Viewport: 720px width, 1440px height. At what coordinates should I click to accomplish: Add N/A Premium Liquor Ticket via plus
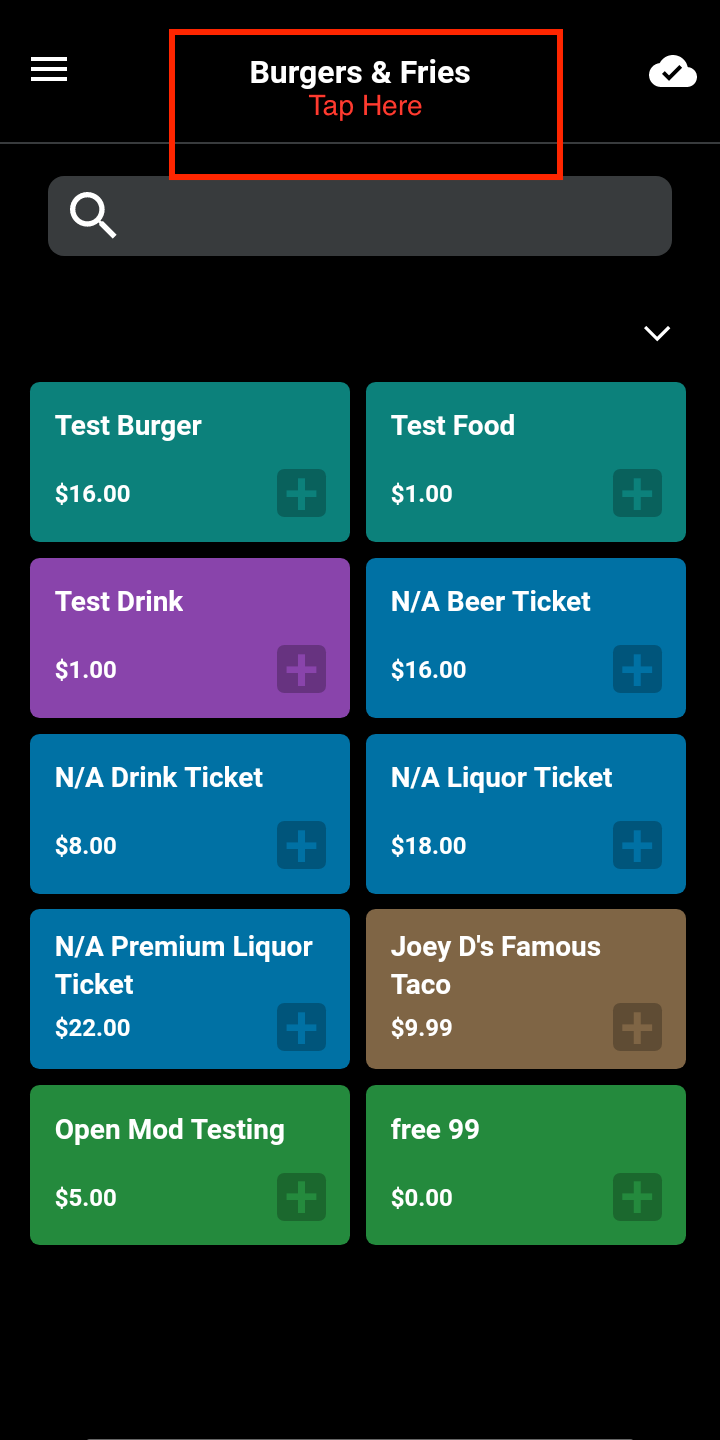(301, 1027)
